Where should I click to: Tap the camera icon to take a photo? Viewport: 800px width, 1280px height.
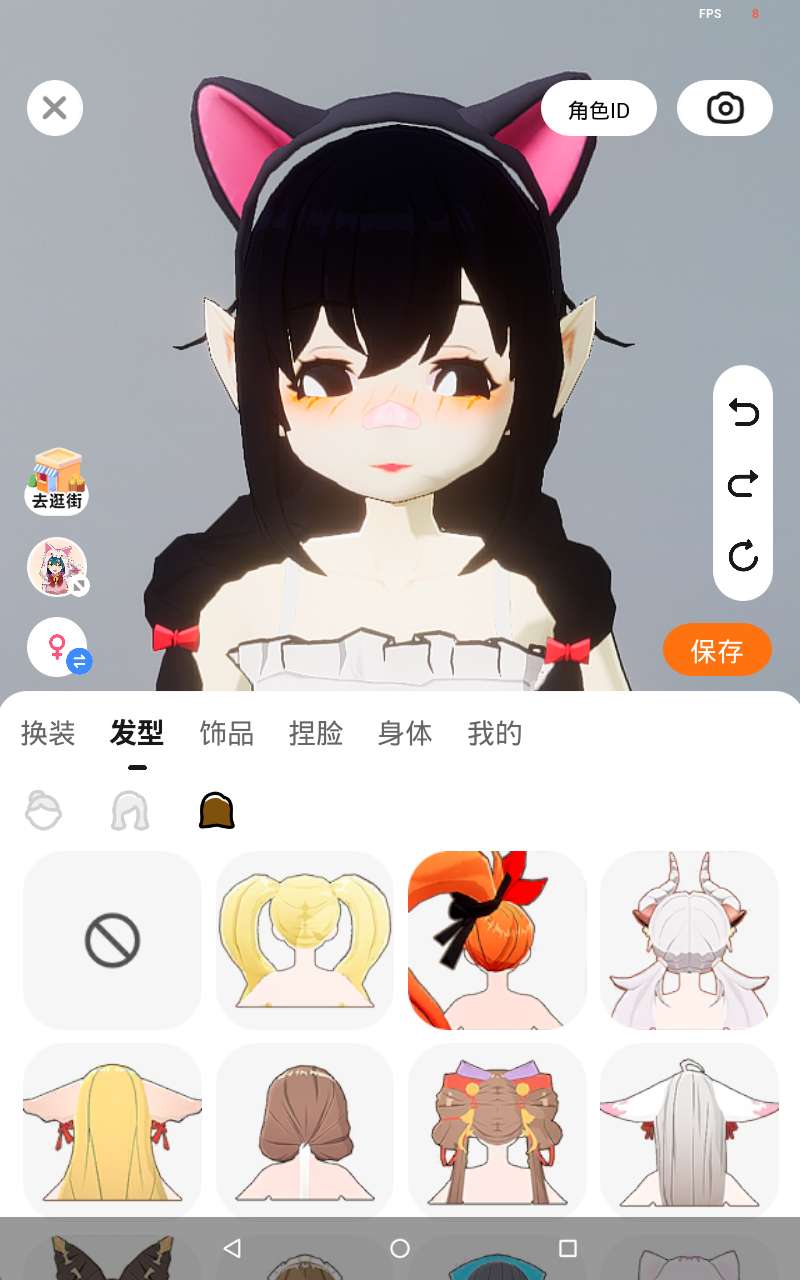(x=725, y=108)
